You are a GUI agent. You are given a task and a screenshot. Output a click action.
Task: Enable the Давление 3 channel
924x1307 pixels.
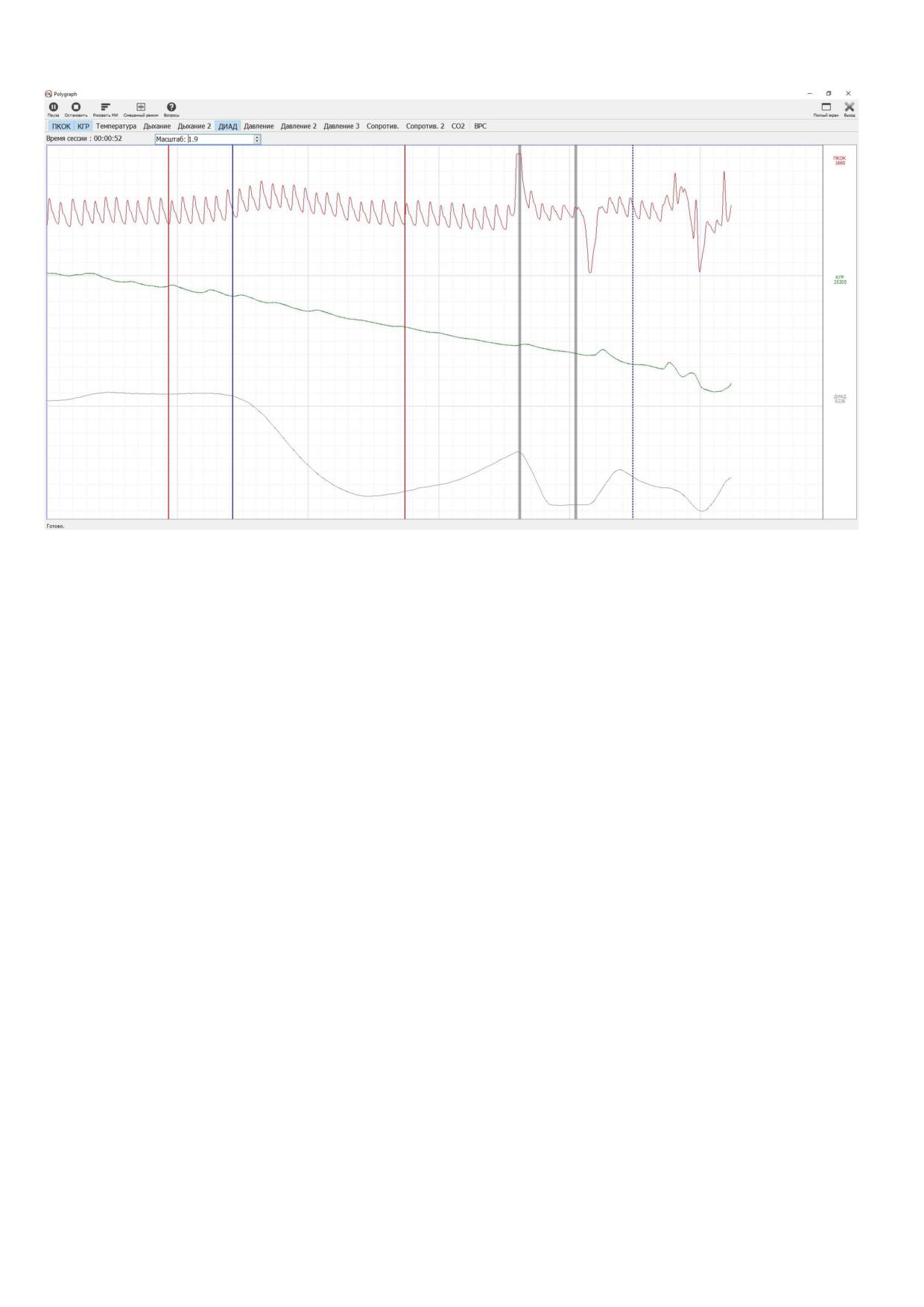[341, 127]
